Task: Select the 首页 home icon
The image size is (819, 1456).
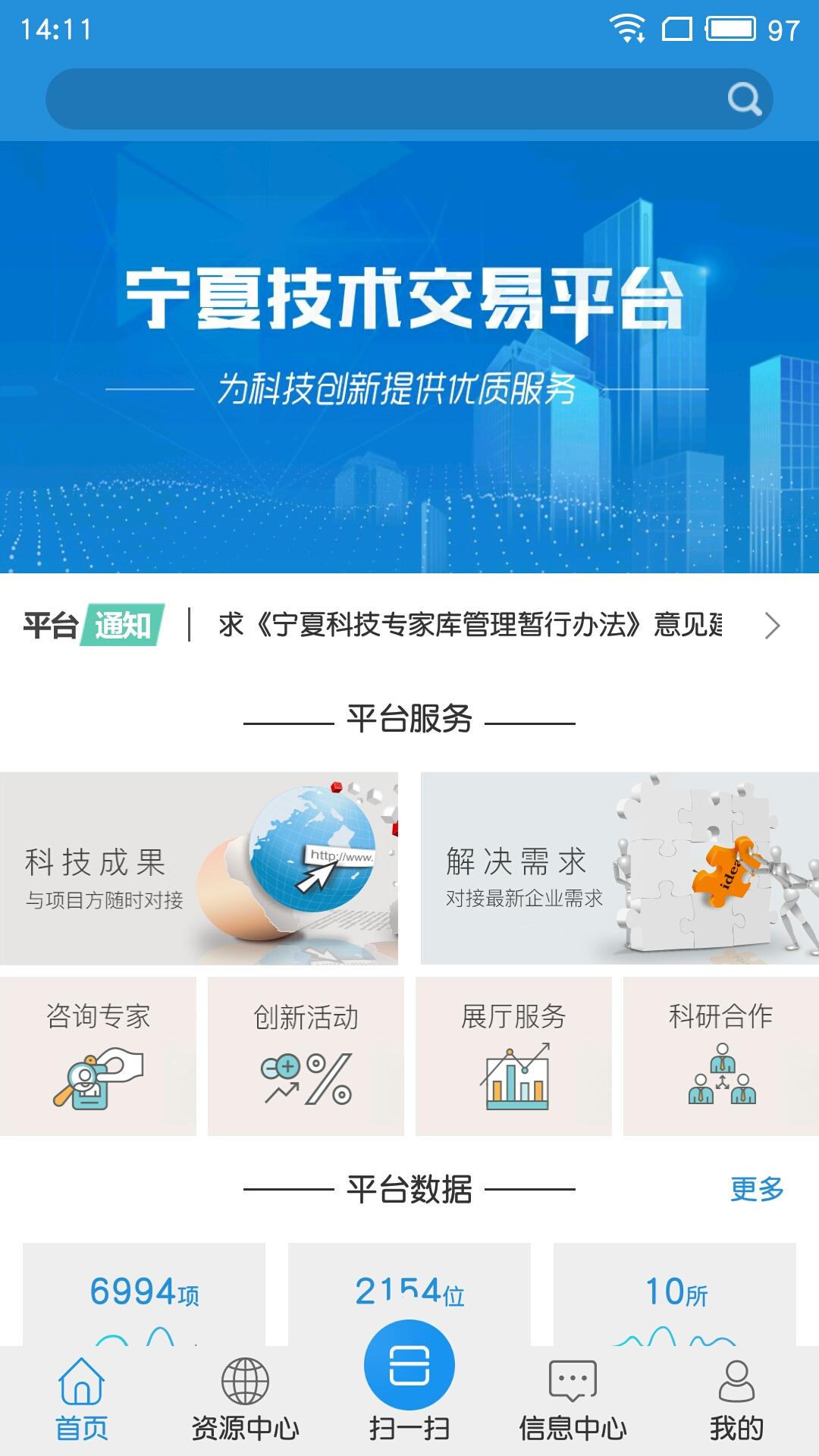Action: (81, 1378)
